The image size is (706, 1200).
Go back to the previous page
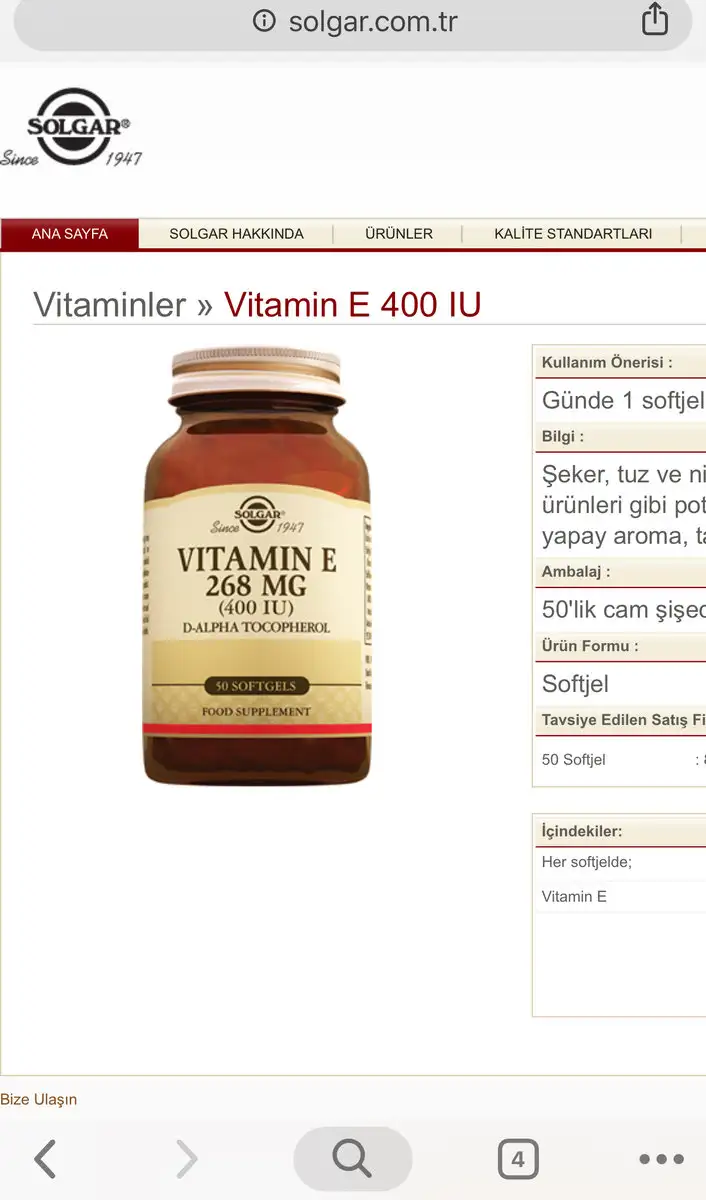[x=45, y=1159]
